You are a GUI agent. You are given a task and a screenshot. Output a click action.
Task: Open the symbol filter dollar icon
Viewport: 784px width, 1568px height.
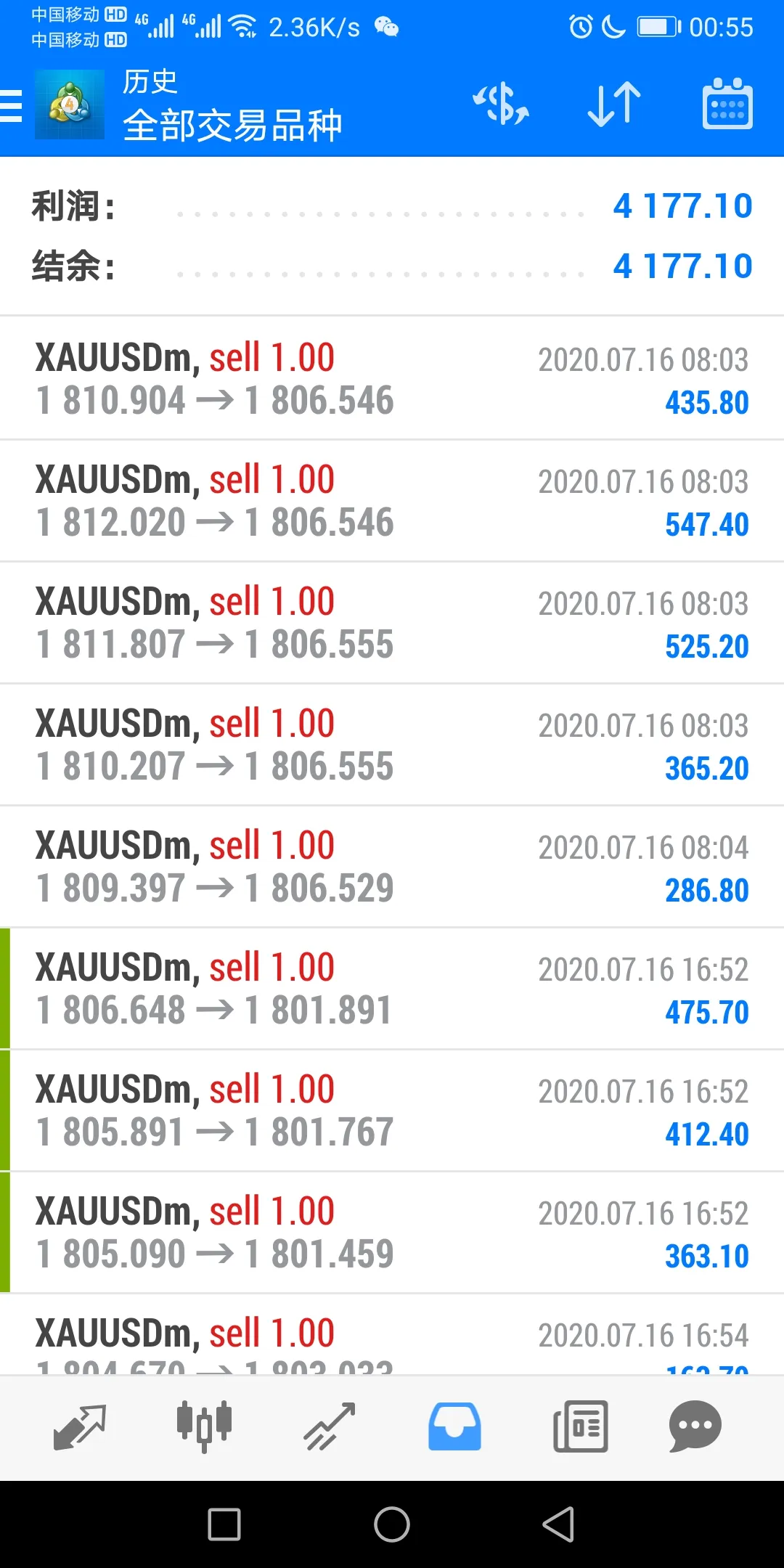(501, 104)
